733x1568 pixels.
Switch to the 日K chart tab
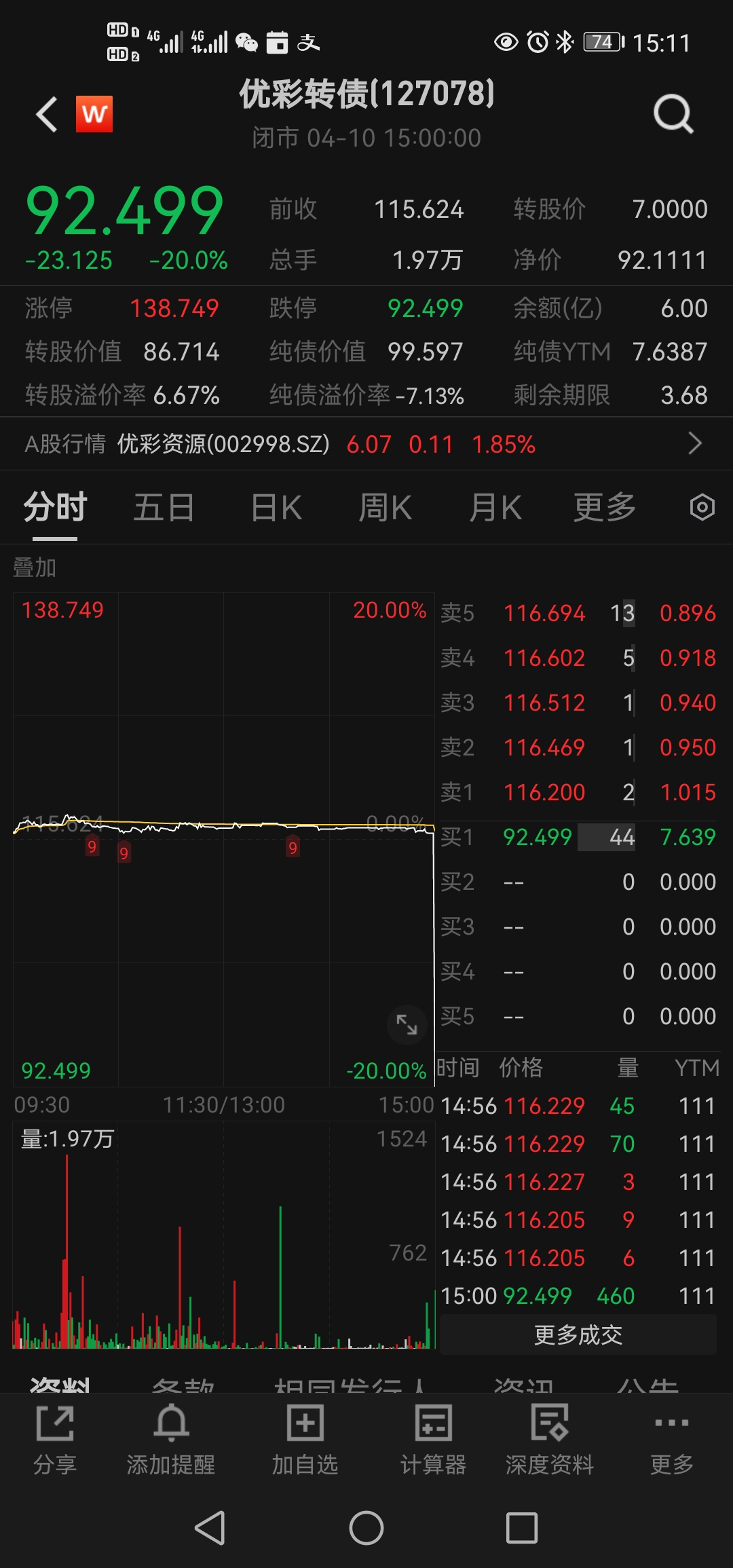tap(276, 508)
